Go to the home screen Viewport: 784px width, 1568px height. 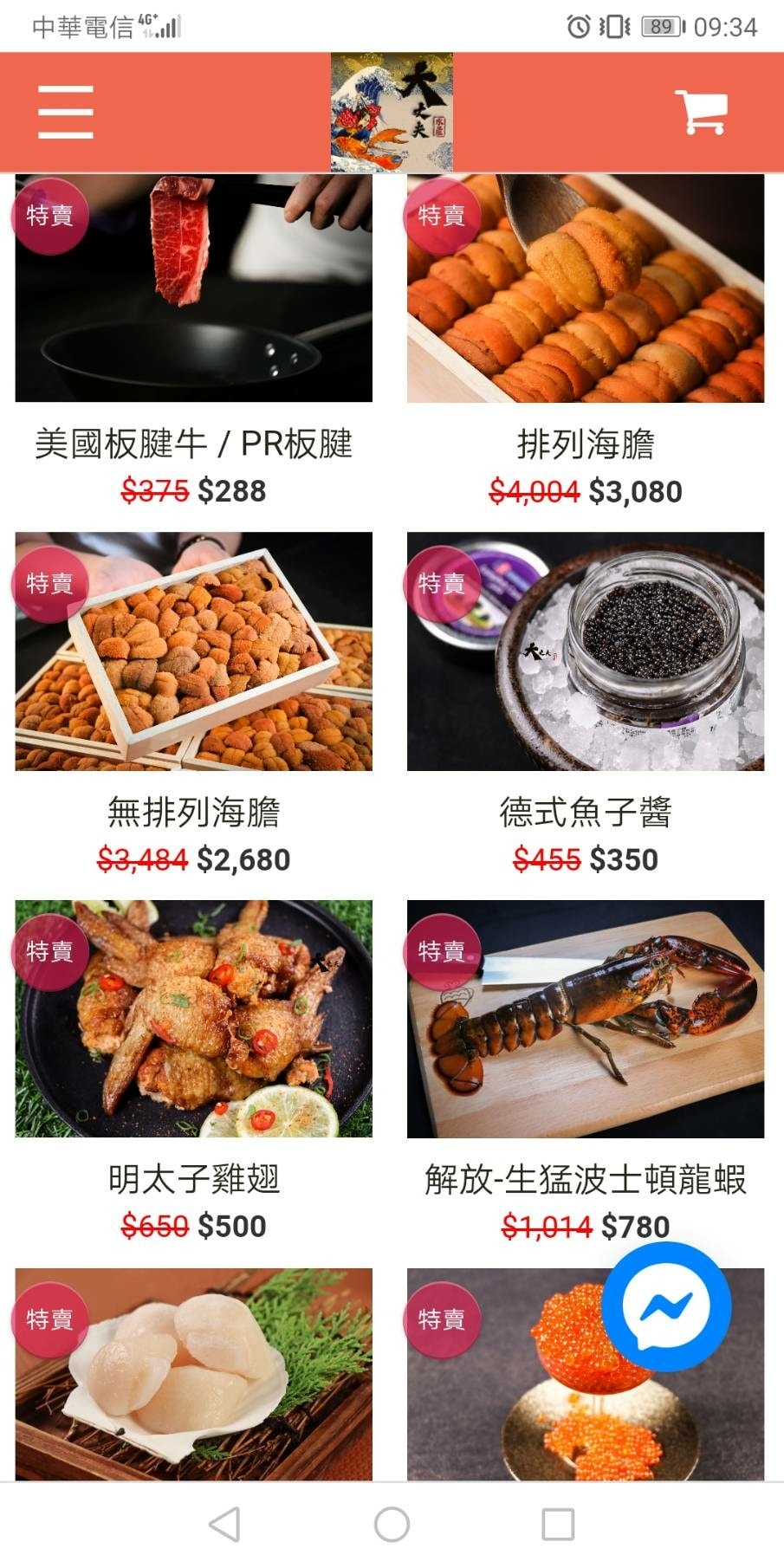(x=392, y=1524)
